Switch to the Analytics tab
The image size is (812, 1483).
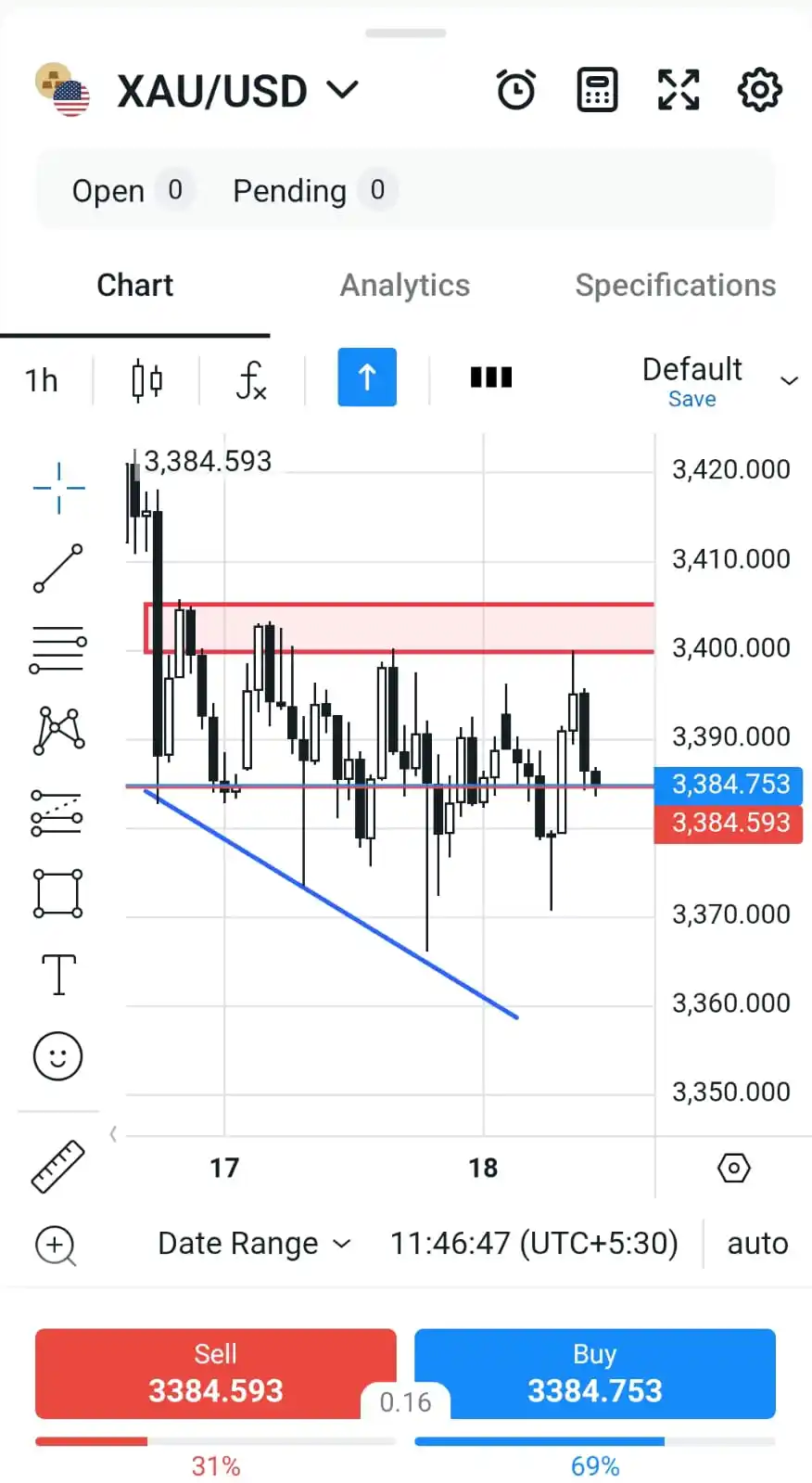coord(405,285)
